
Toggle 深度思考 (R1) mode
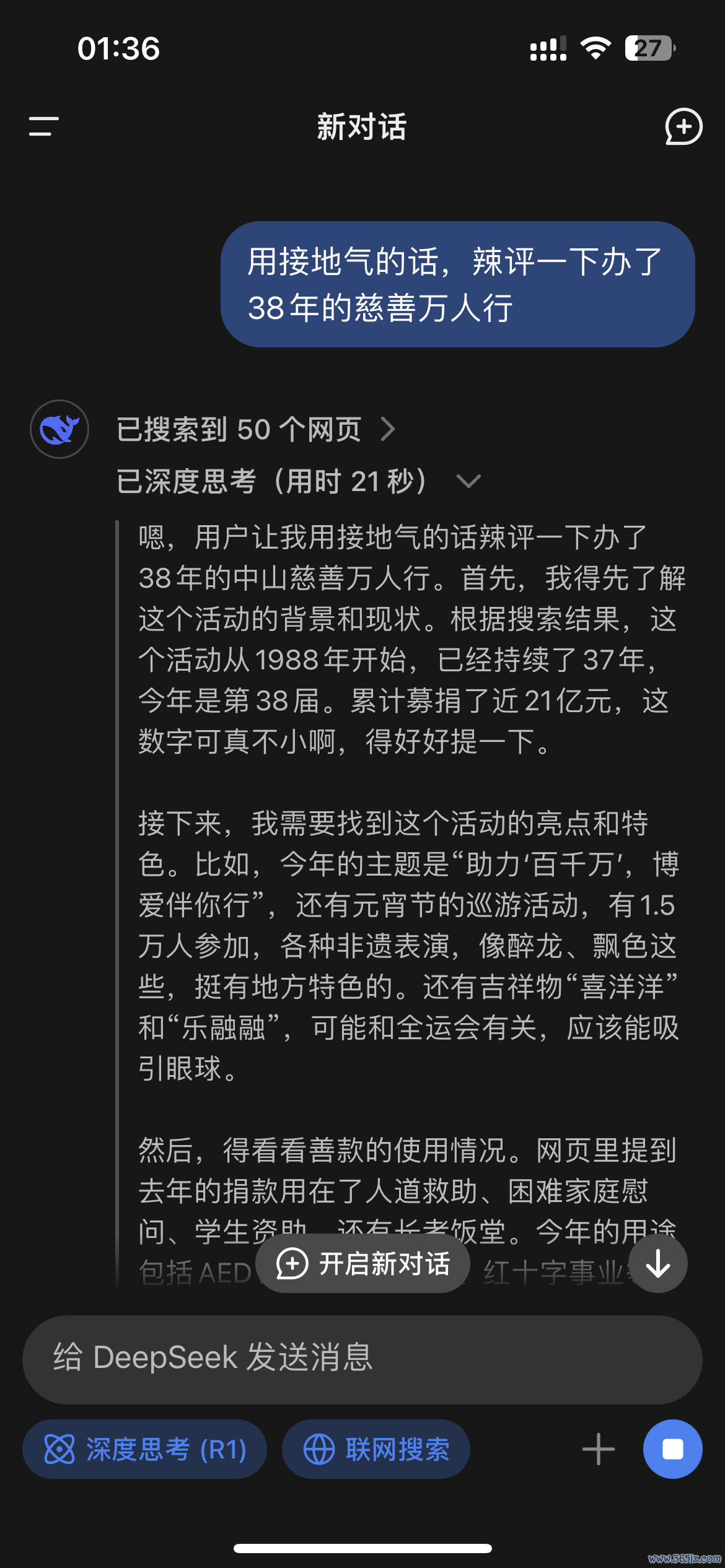point(145,1449)
